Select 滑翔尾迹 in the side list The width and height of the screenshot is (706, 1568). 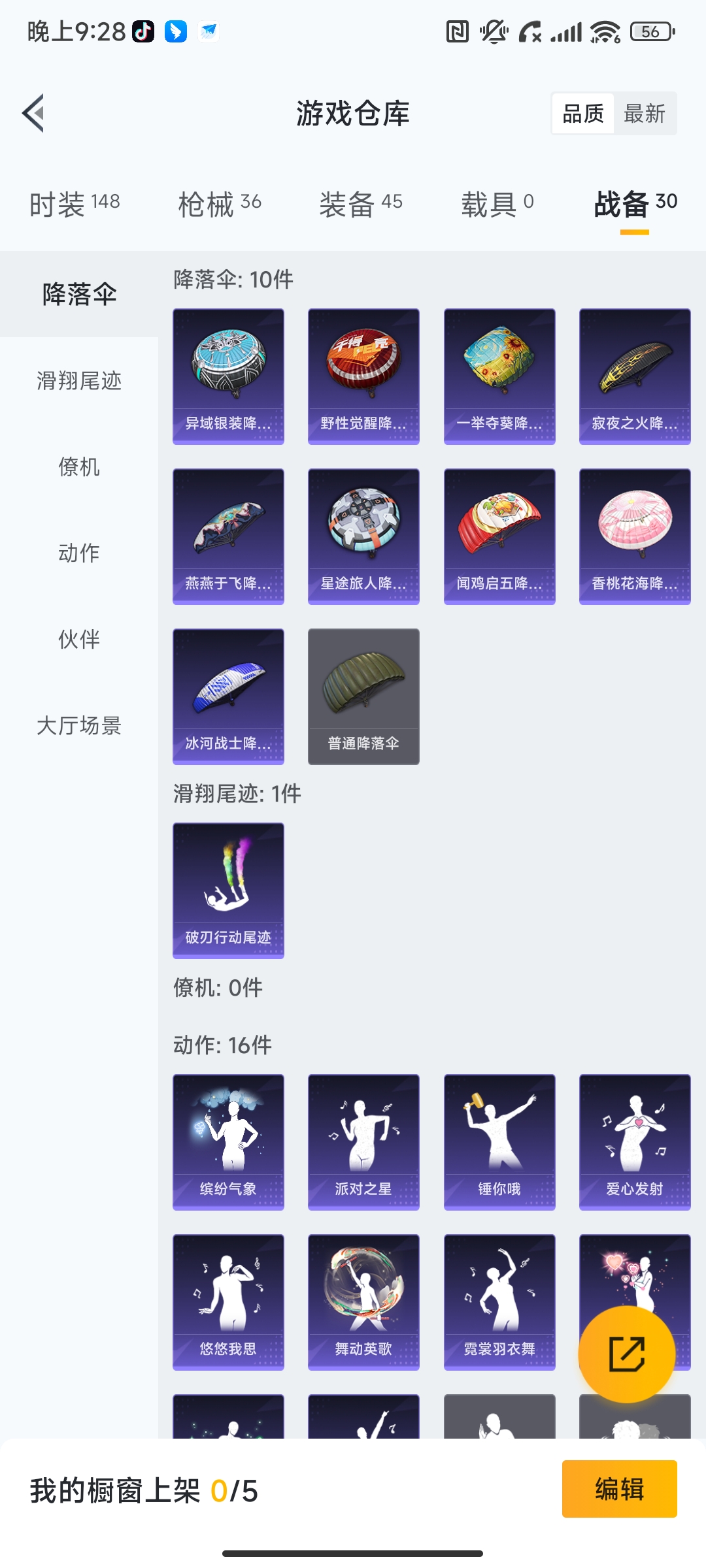[79, 381]
